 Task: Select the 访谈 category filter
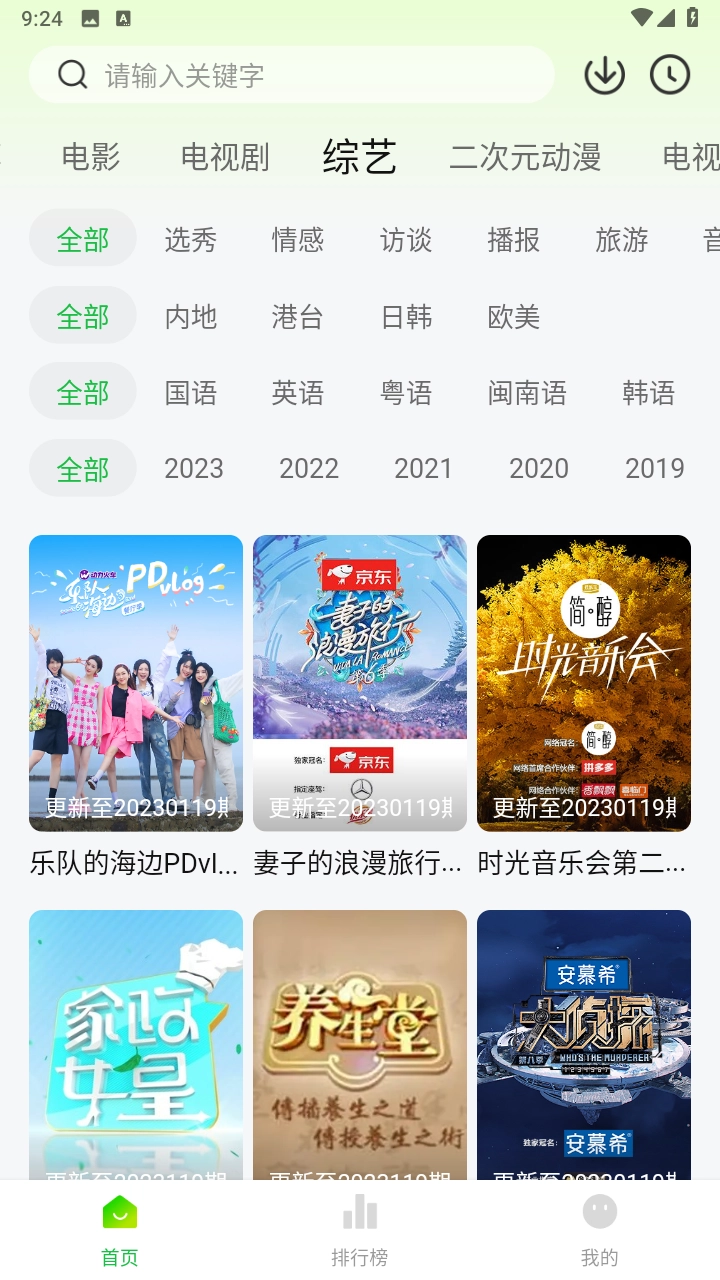click(x=405, y=238)
